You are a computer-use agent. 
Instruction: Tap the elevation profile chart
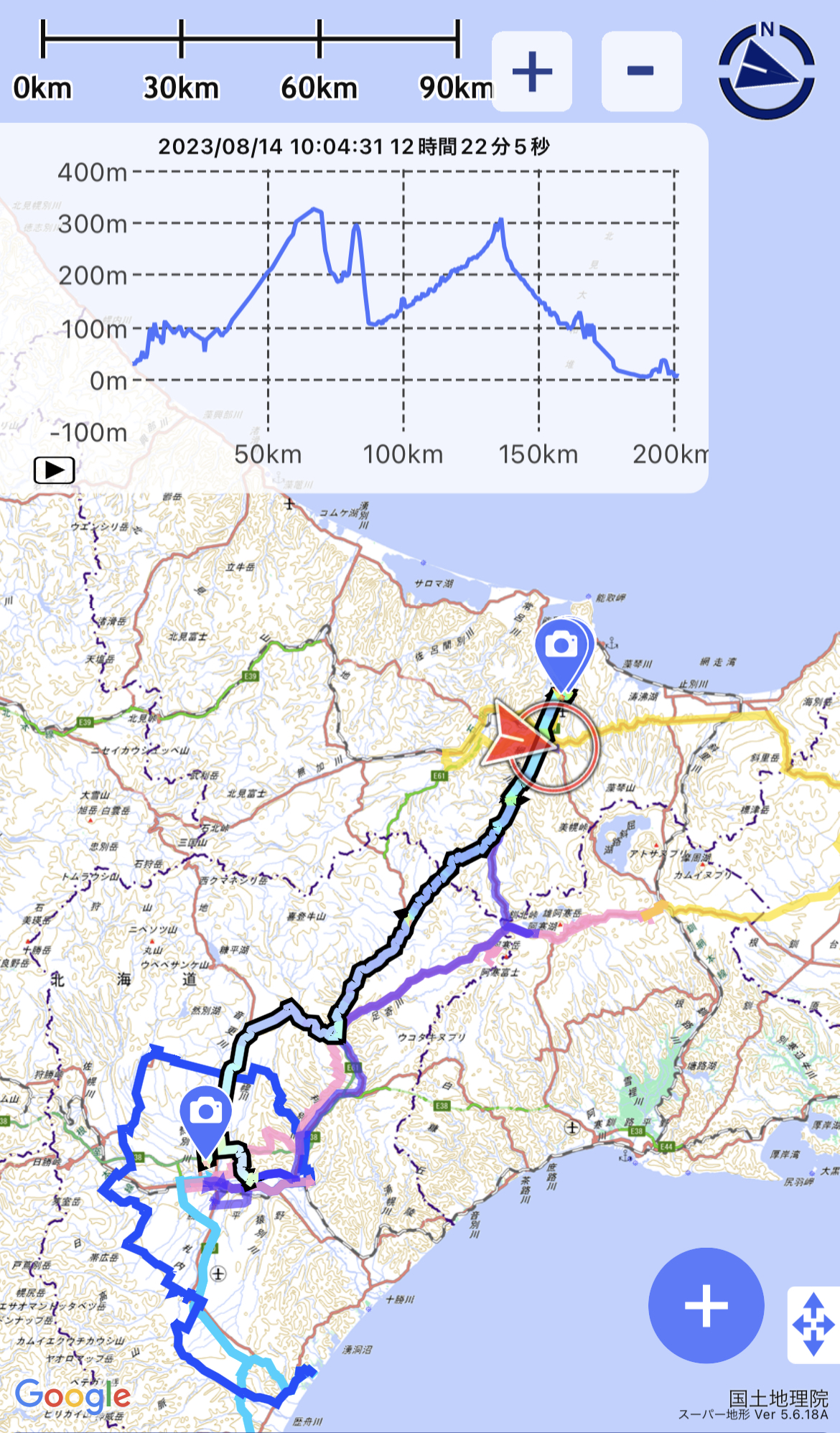pos(402,302)
